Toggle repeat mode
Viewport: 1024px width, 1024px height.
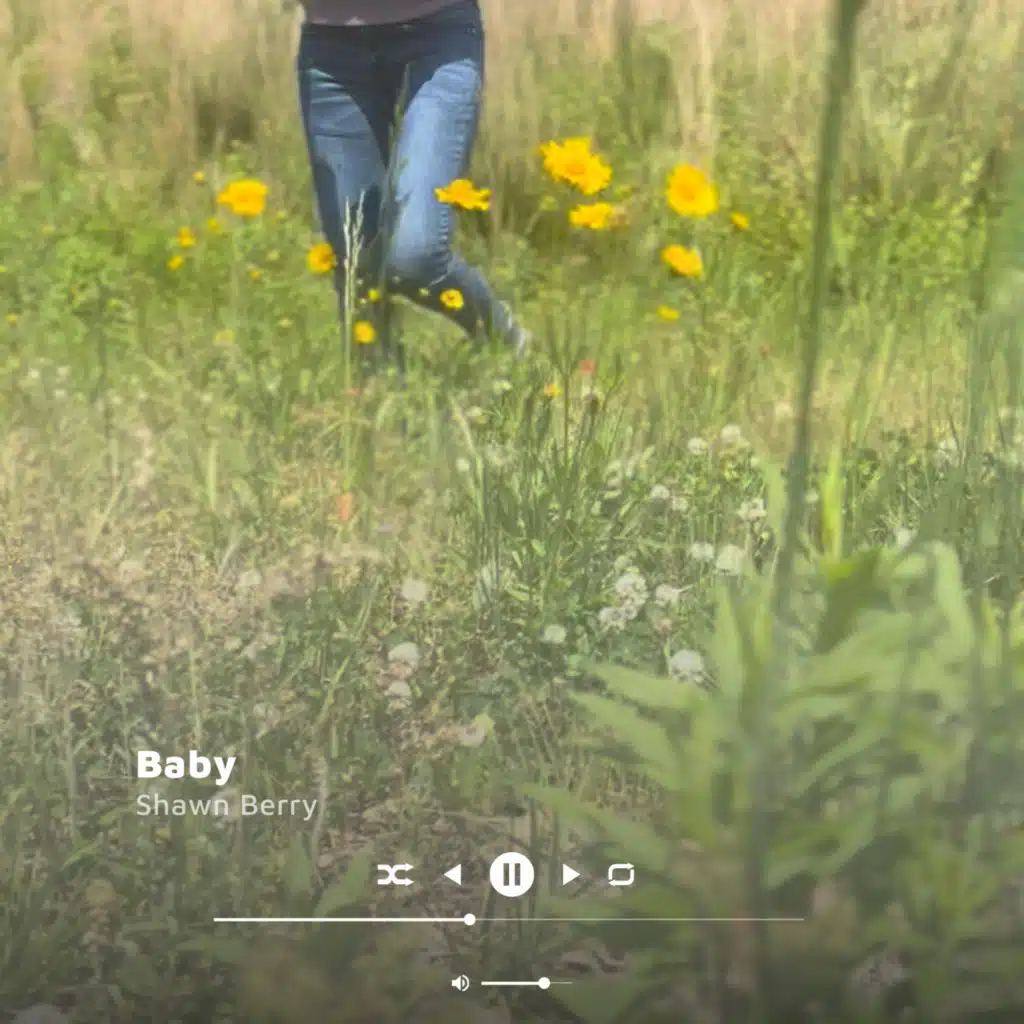(621, 875)
